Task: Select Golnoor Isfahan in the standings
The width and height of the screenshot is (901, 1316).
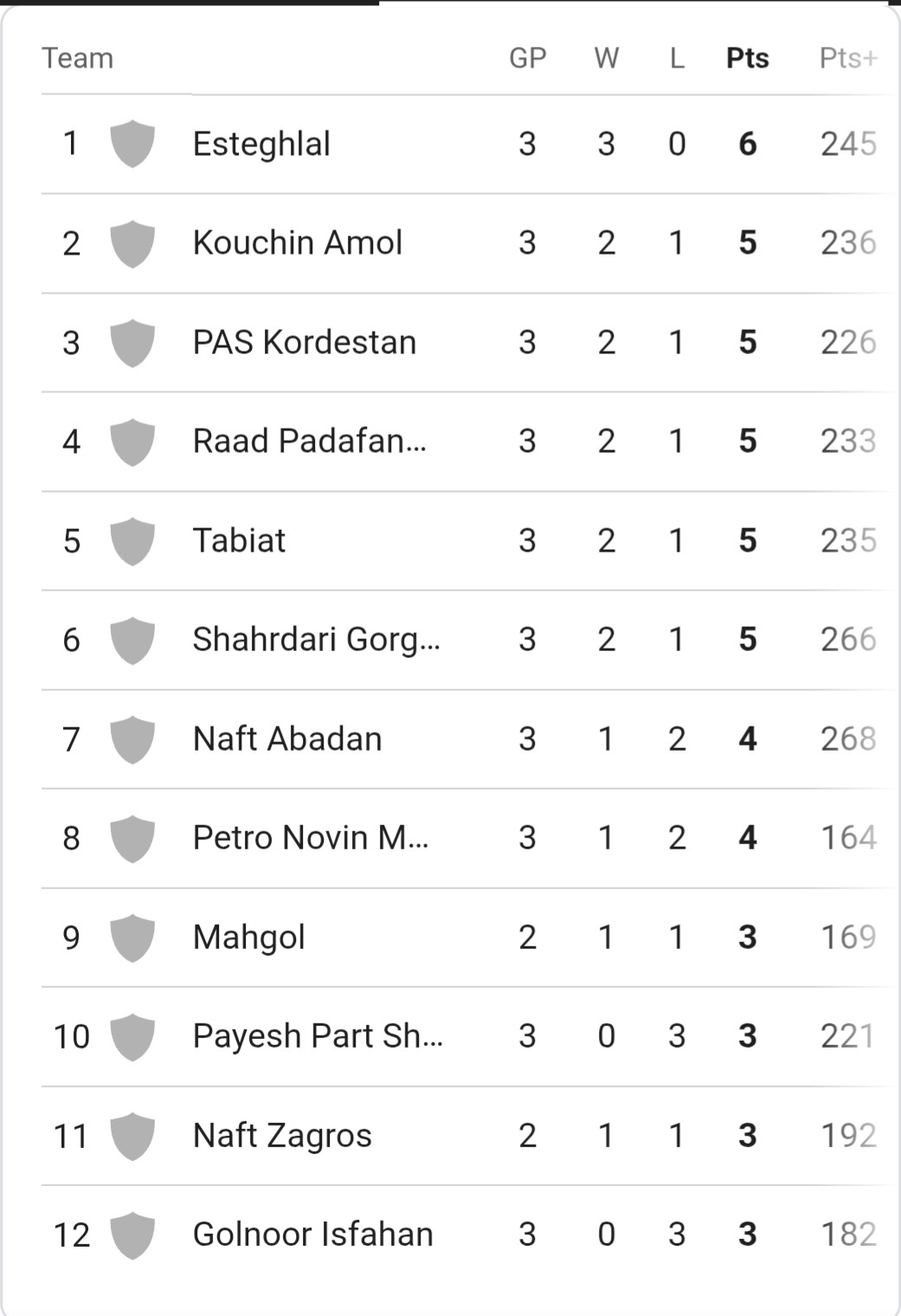Action: point(312,1235)
